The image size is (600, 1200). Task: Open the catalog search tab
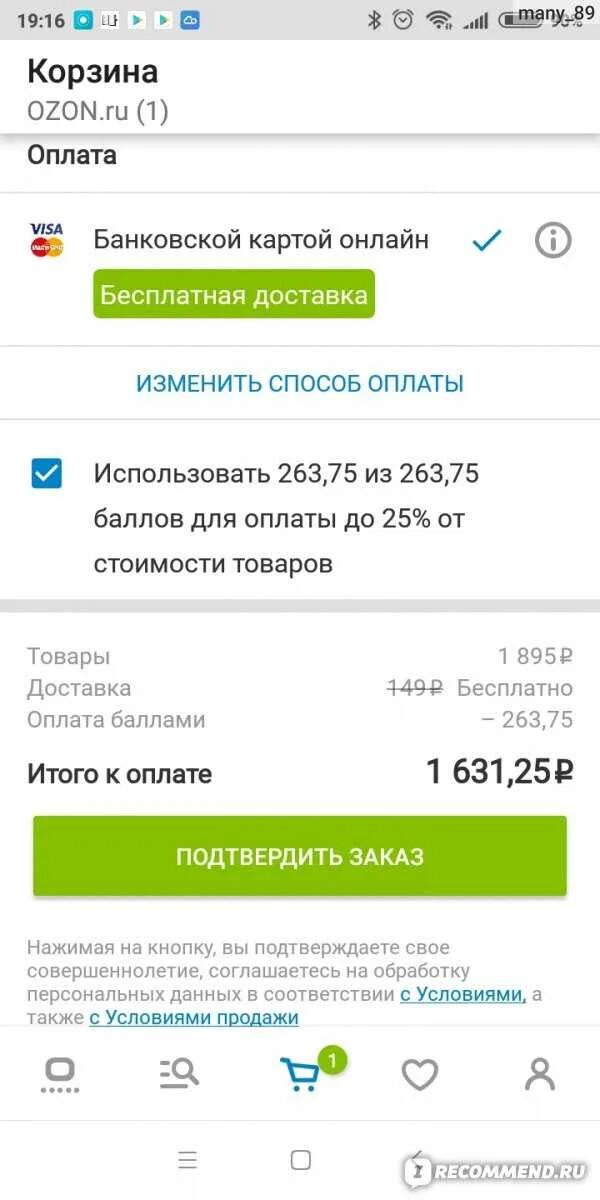(x=180, y=1074)
